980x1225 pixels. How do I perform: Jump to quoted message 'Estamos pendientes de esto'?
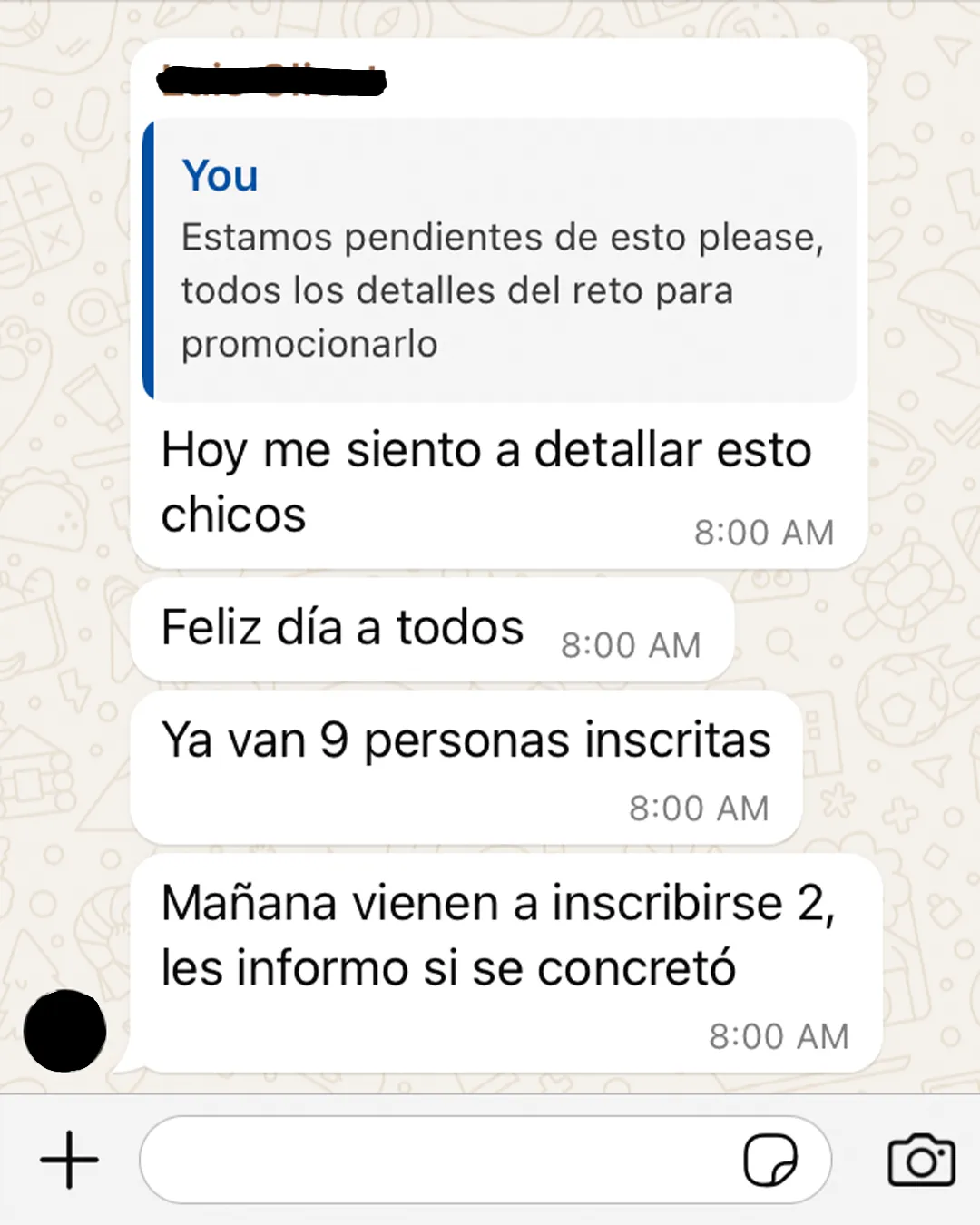pyautogui.click(x=499, y=261)
